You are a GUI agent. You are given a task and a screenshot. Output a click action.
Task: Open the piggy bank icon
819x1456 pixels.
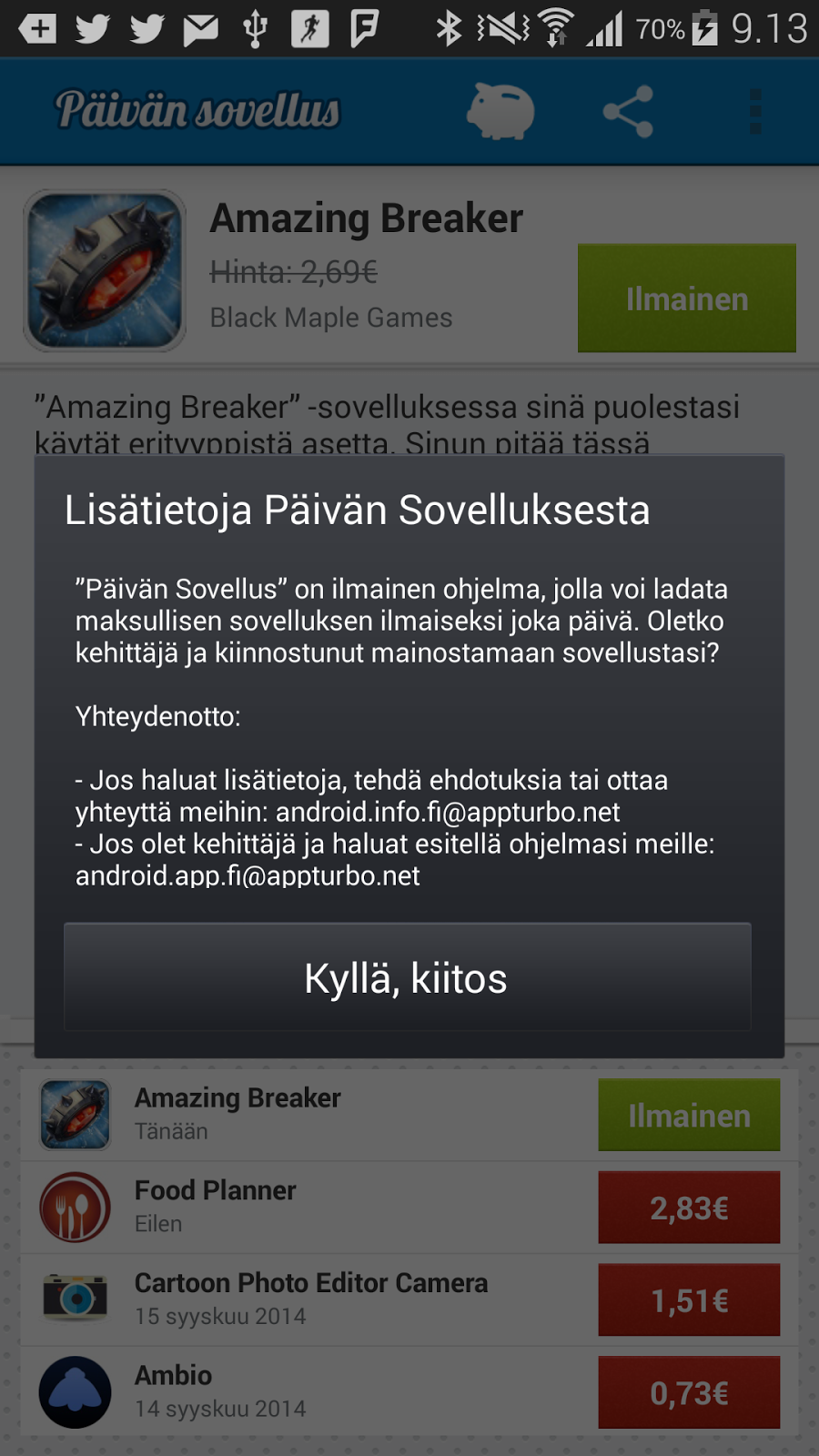(500, 112)
